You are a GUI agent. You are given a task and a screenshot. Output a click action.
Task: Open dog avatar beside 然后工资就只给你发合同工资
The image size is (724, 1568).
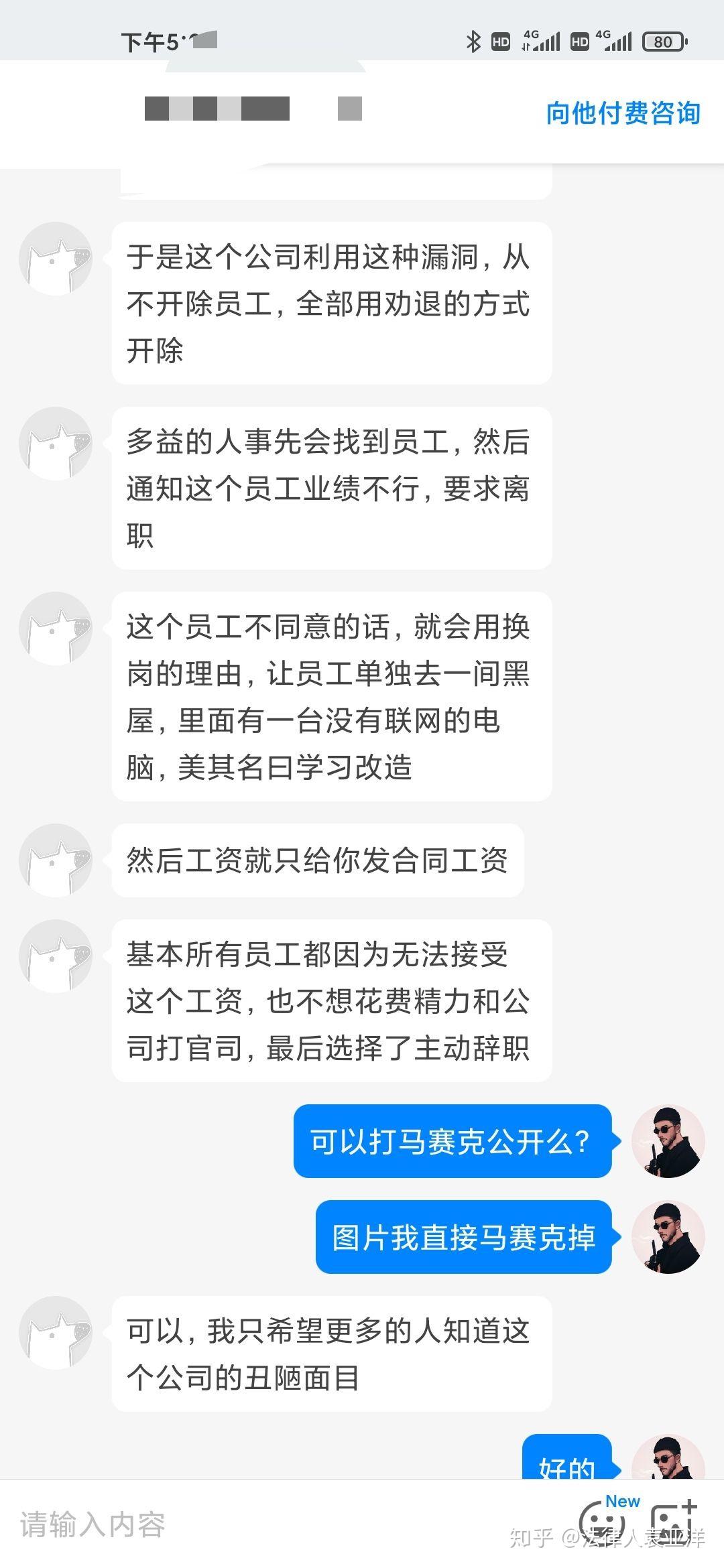tap(56, 860)
